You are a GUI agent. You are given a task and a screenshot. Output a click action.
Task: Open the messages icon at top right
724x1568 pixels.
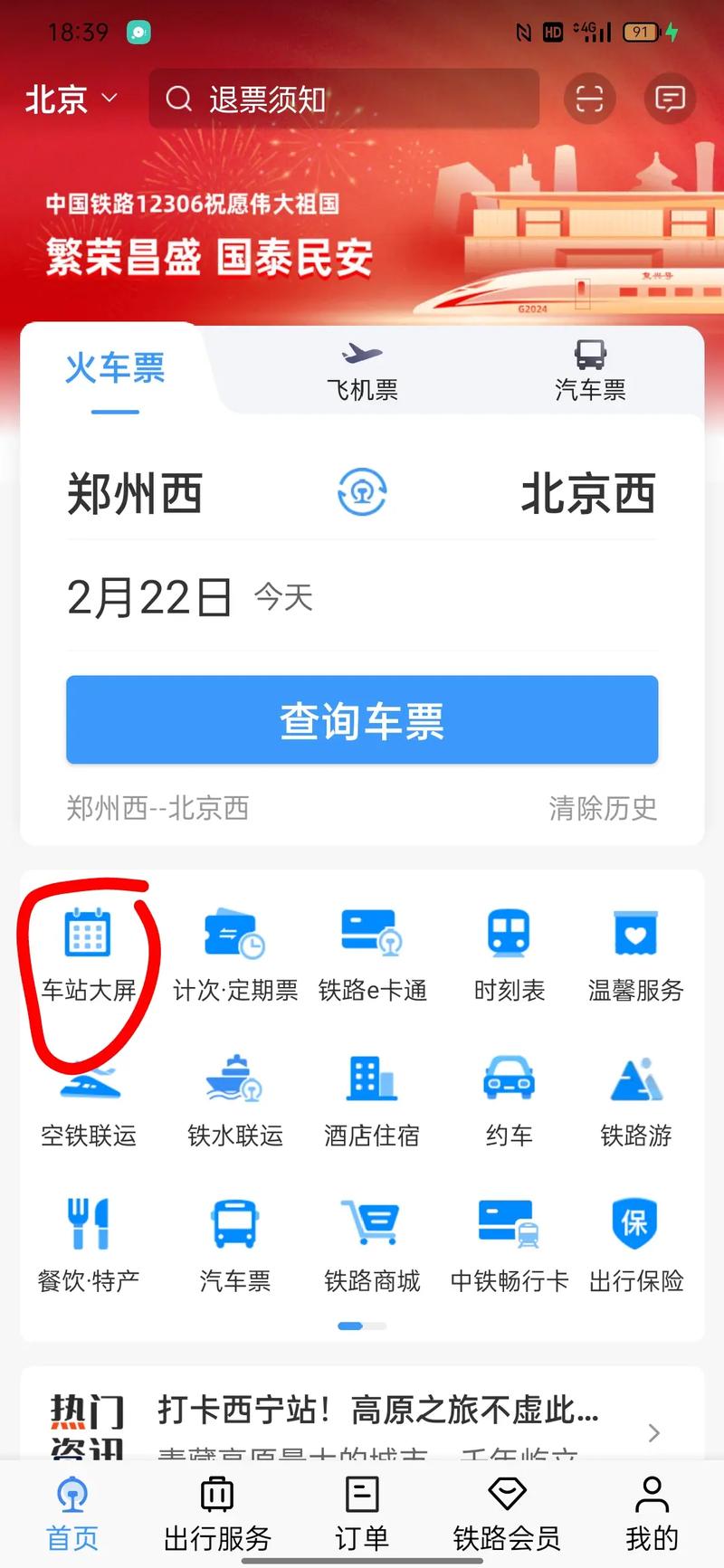pos(670,99)
